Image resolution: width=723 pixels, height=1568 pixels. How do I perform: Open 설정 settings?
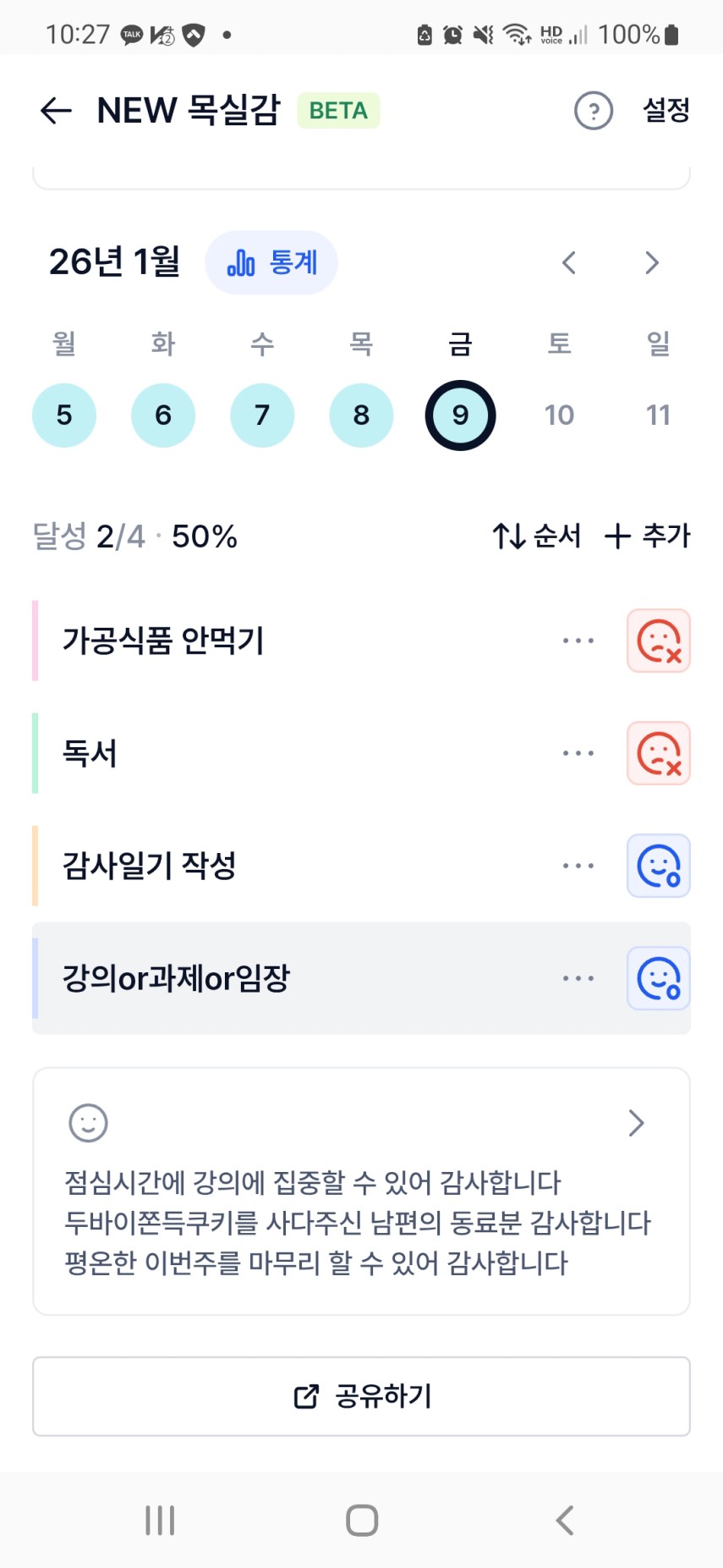tap(666, 110)
